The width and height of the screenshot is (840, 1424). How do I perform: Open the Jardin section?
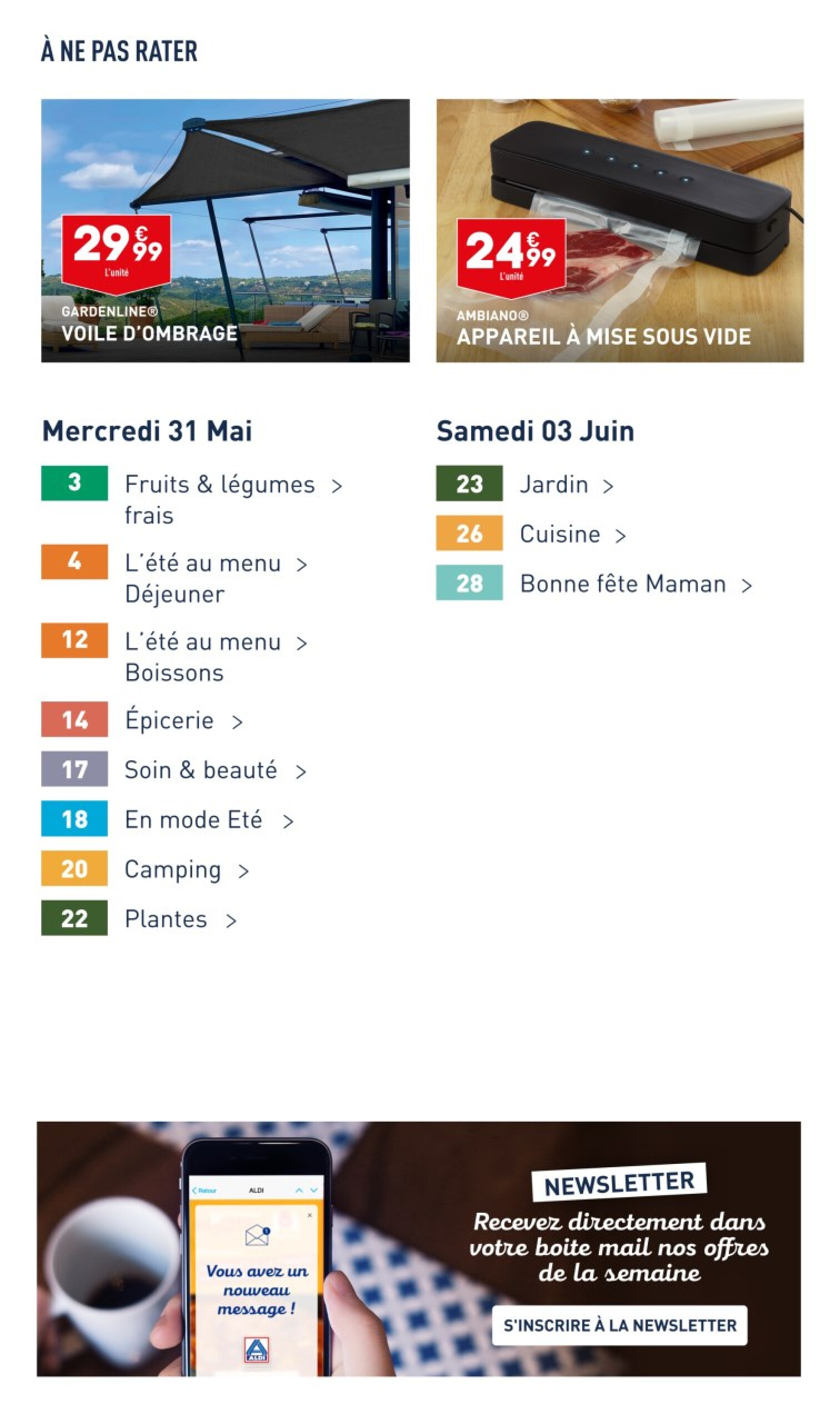point(553,485)
